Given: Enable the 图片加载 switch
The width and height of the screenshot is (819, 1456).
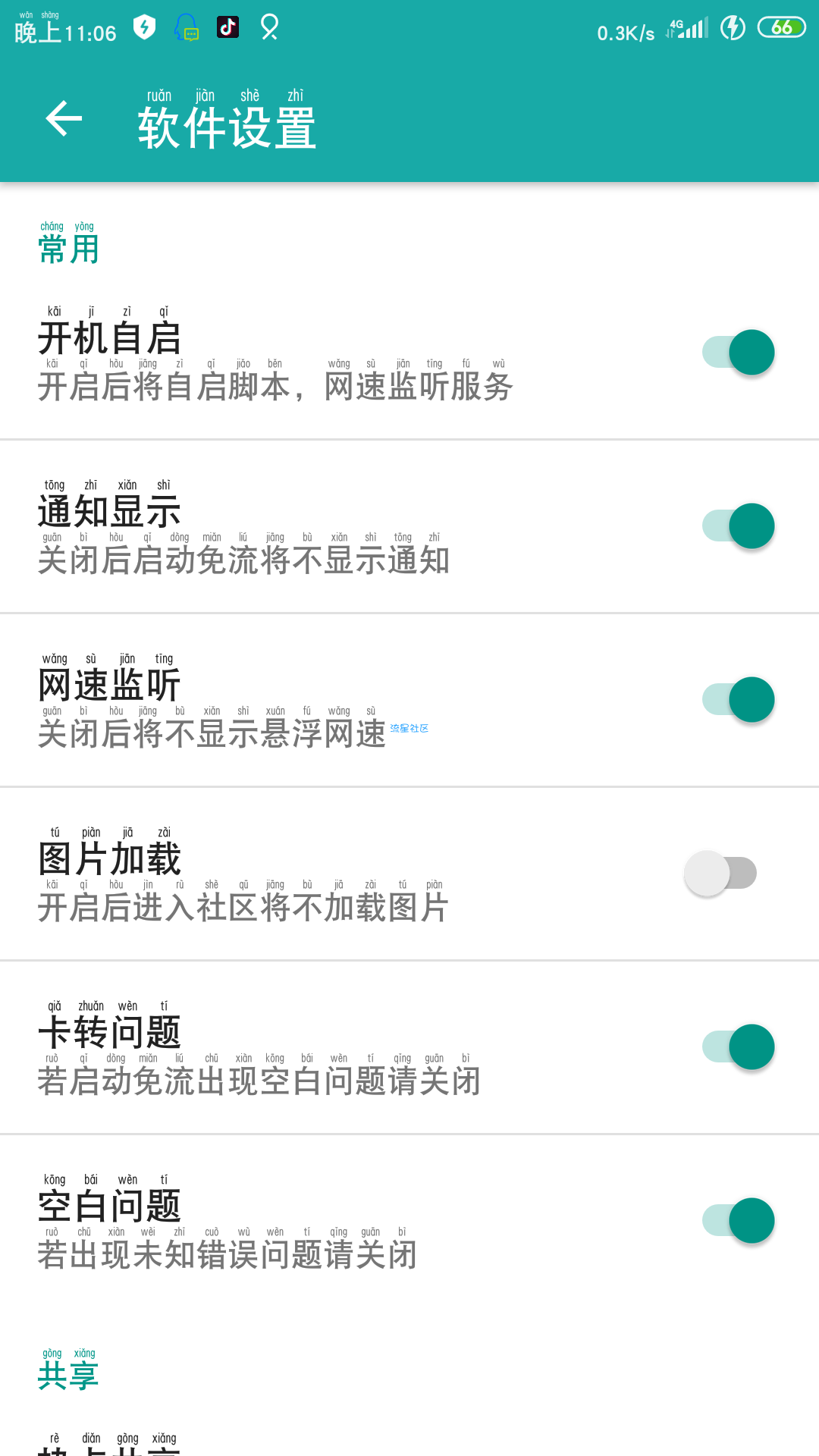Looking at the screenshot, I should (x=720, y=874).
